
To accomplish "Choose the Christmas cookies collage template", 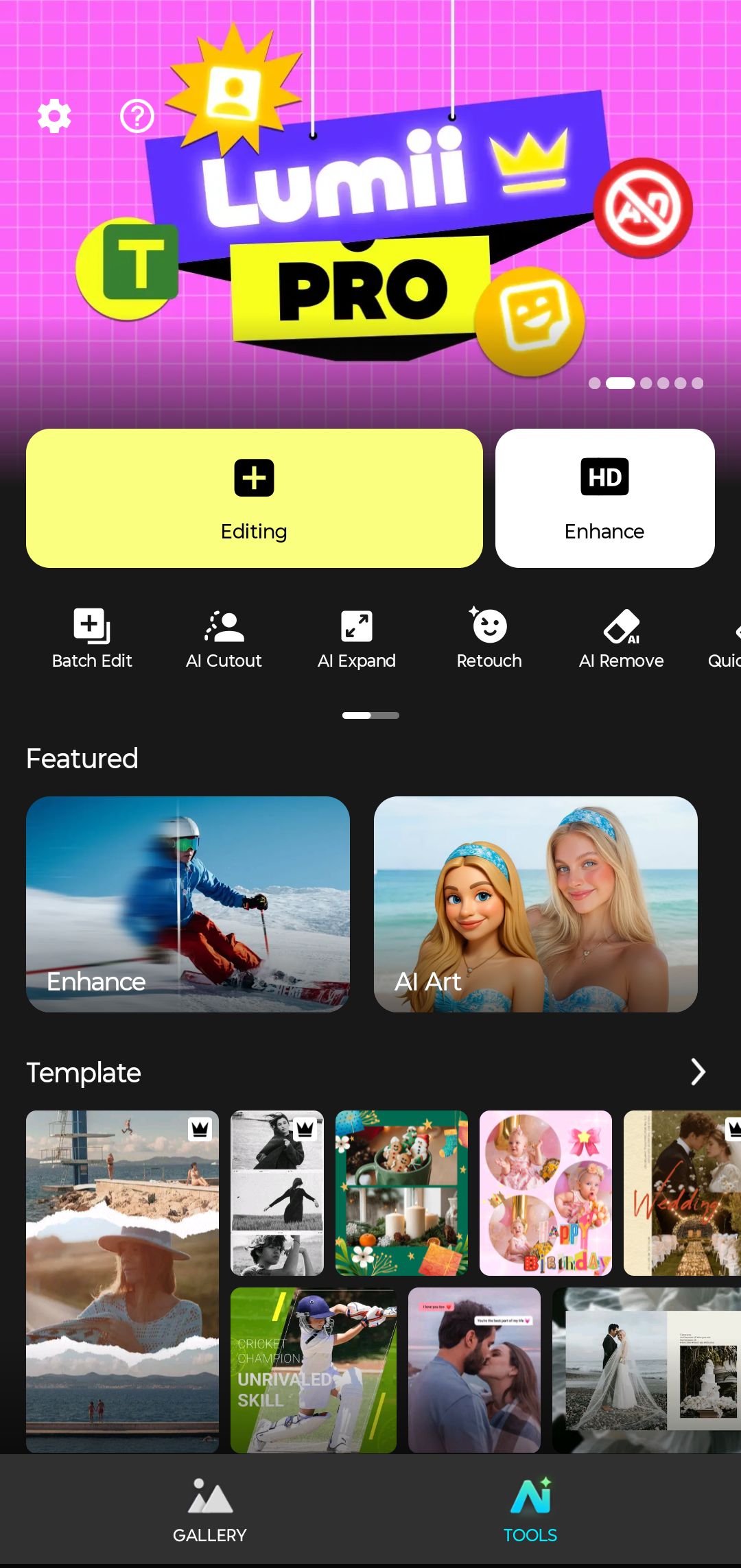I will [x=401, y=1193].
